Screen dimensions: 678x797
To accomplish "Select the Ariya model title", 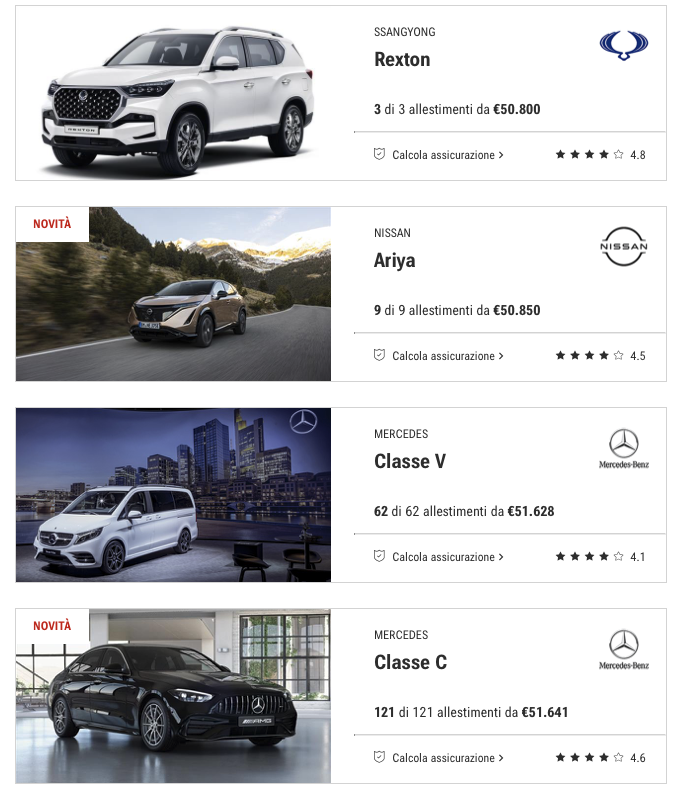I will coord(394,260).
